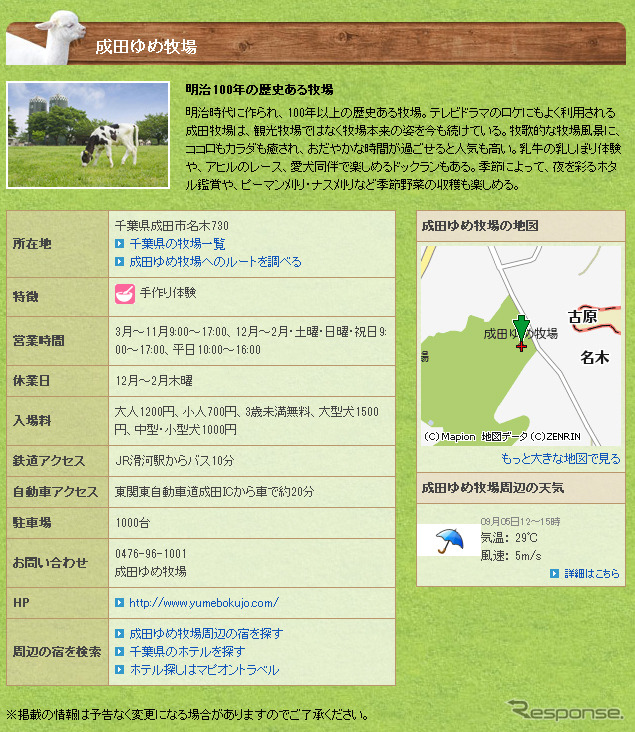Open 成田ゆめ牧場へのルートを調べる link

click(x=215, y=262)
